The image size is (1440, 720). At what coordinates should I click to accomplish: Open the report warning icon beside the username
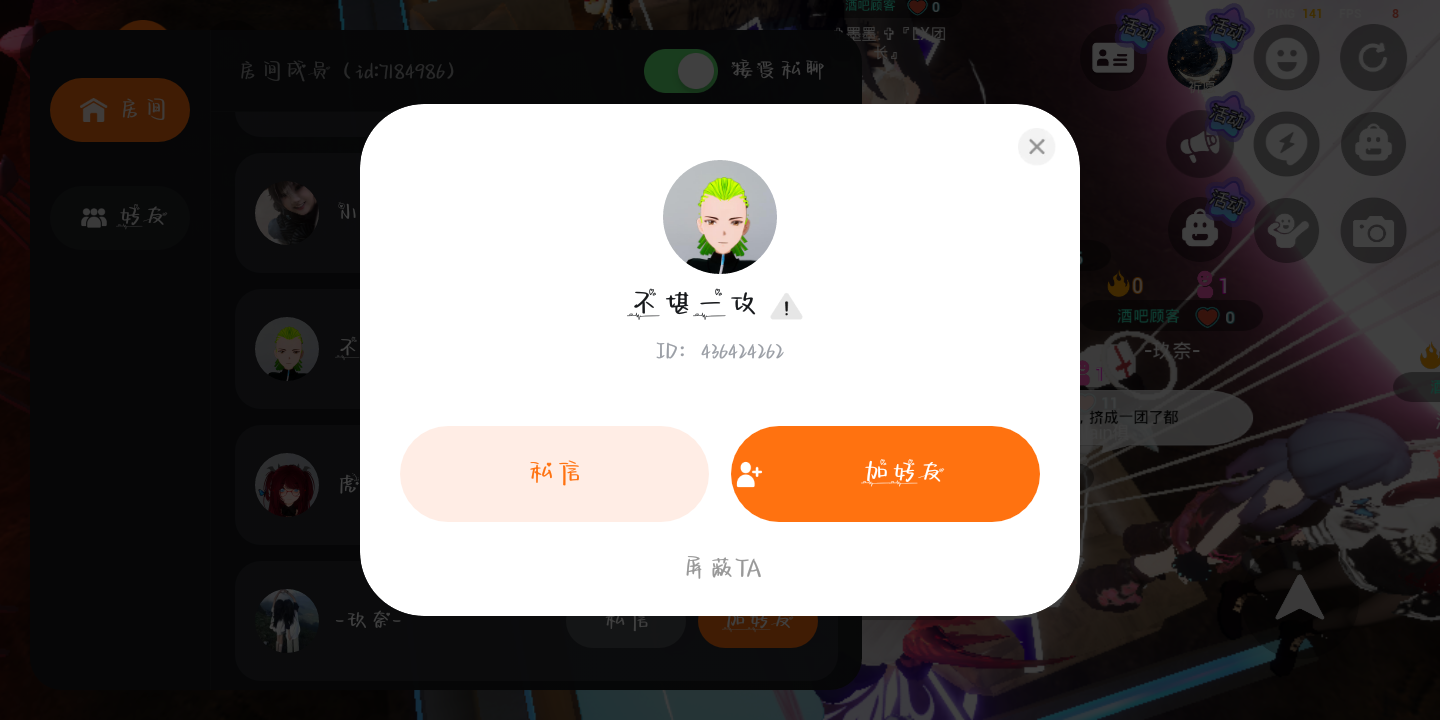787,307
